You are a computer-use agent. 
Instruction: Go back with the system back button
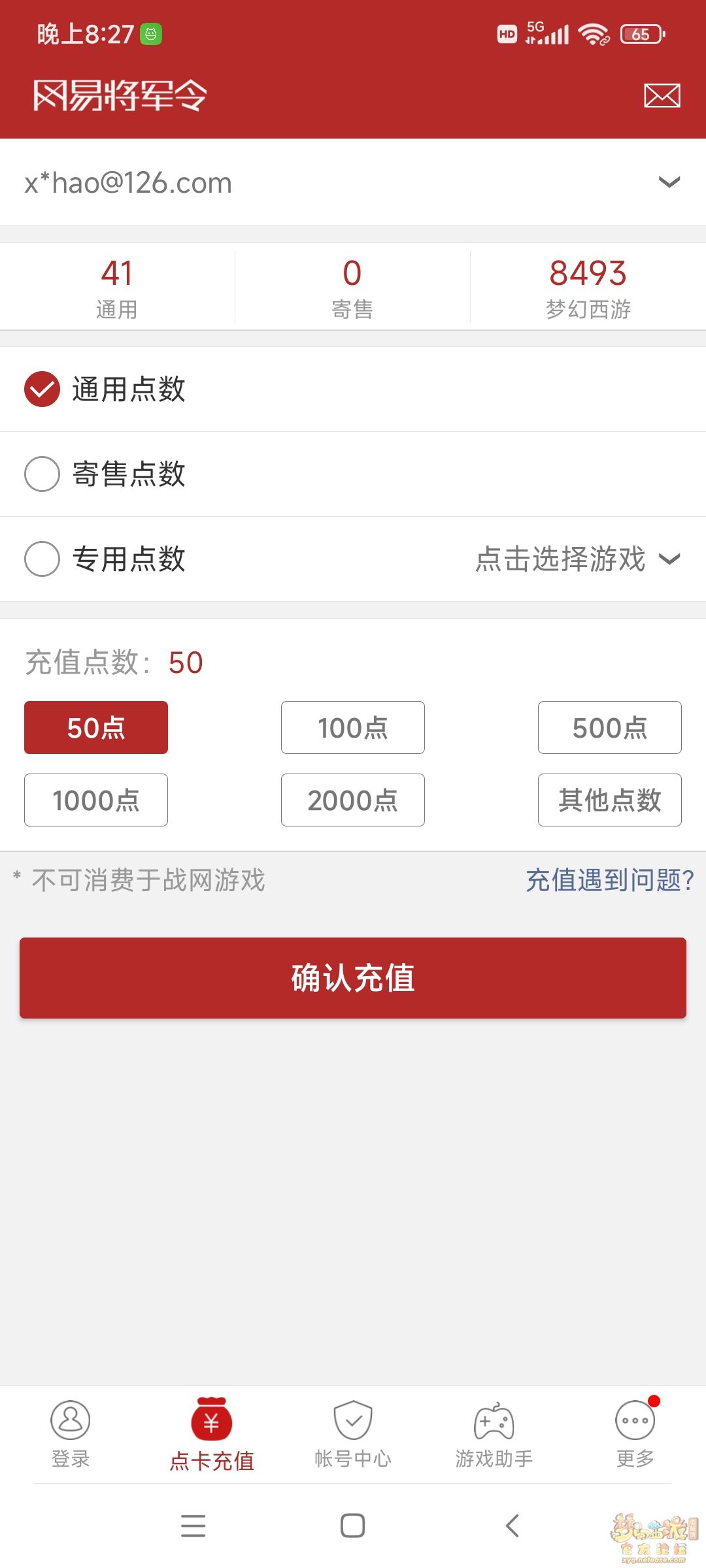point(513,1526)
